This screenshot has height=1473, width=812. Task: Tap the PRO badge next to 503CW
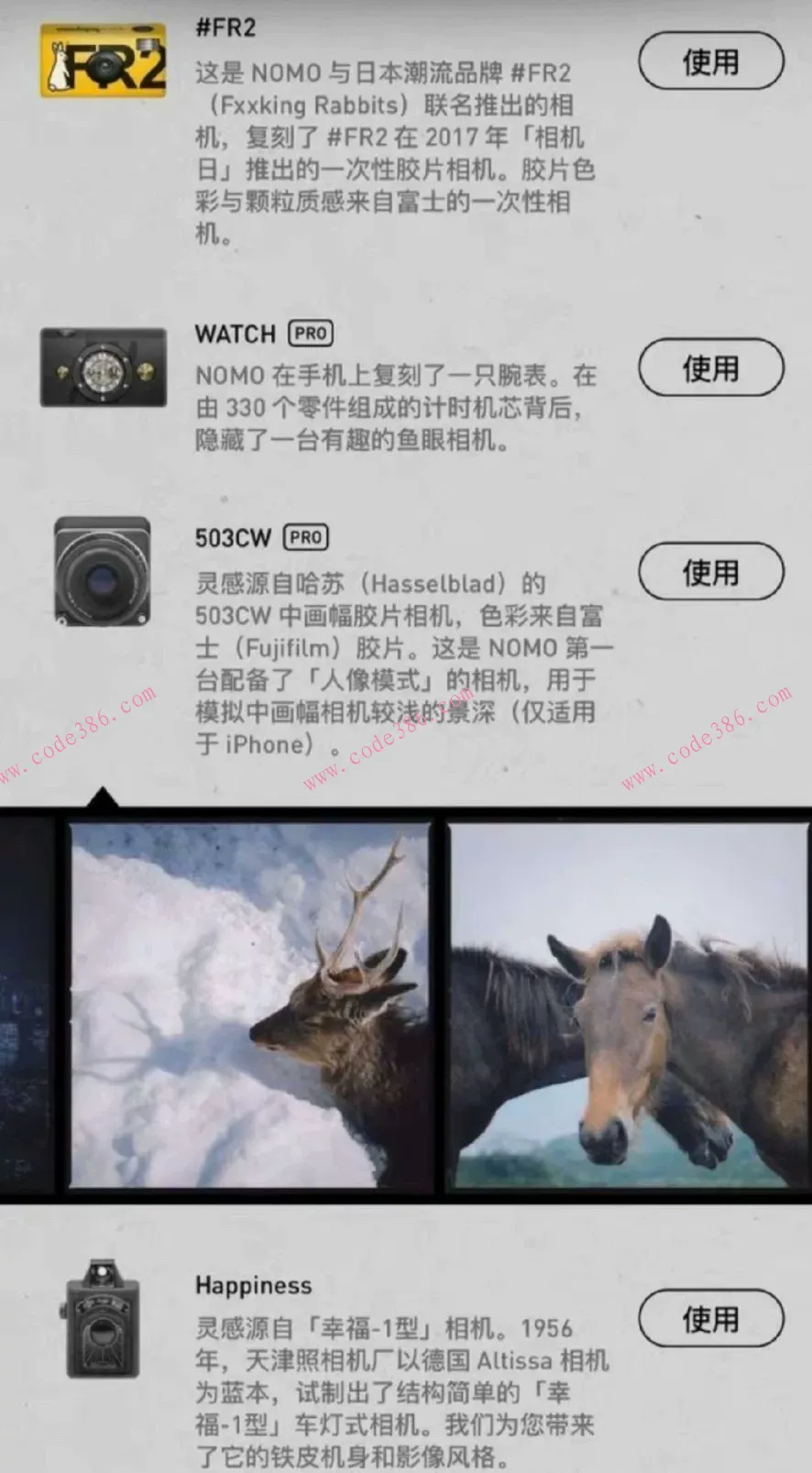[x=305, y=537]
